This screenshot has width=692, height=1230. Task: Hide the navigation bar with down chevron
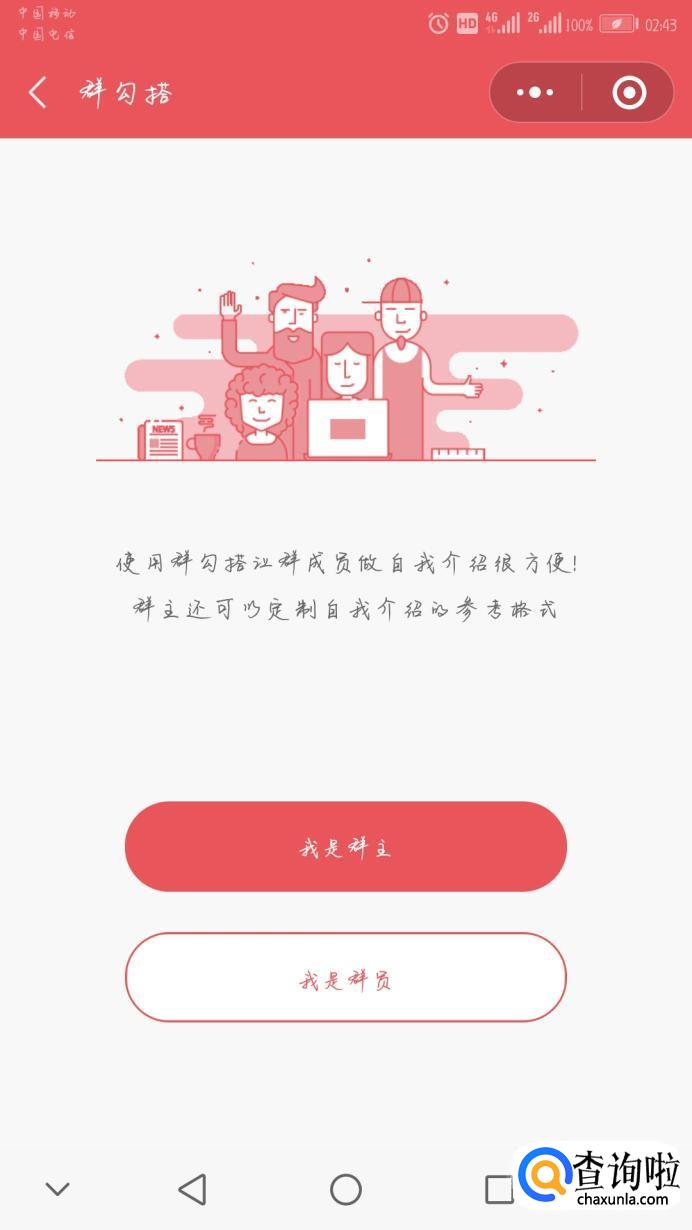(x=57, y=1189)
